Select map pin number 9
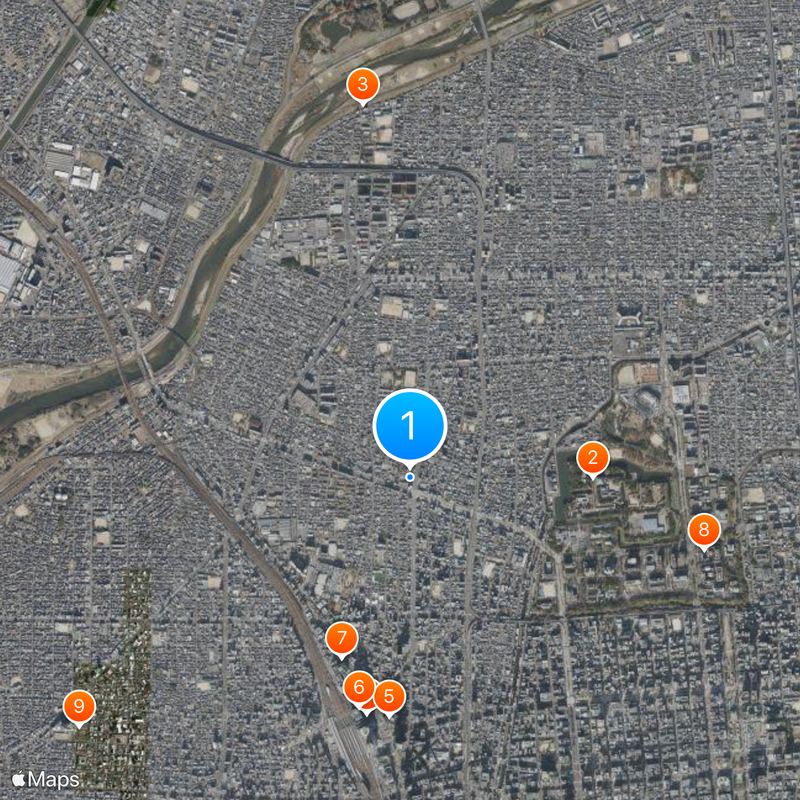The width and height of the screenshot is (800, 800). (x=78, y=706)
